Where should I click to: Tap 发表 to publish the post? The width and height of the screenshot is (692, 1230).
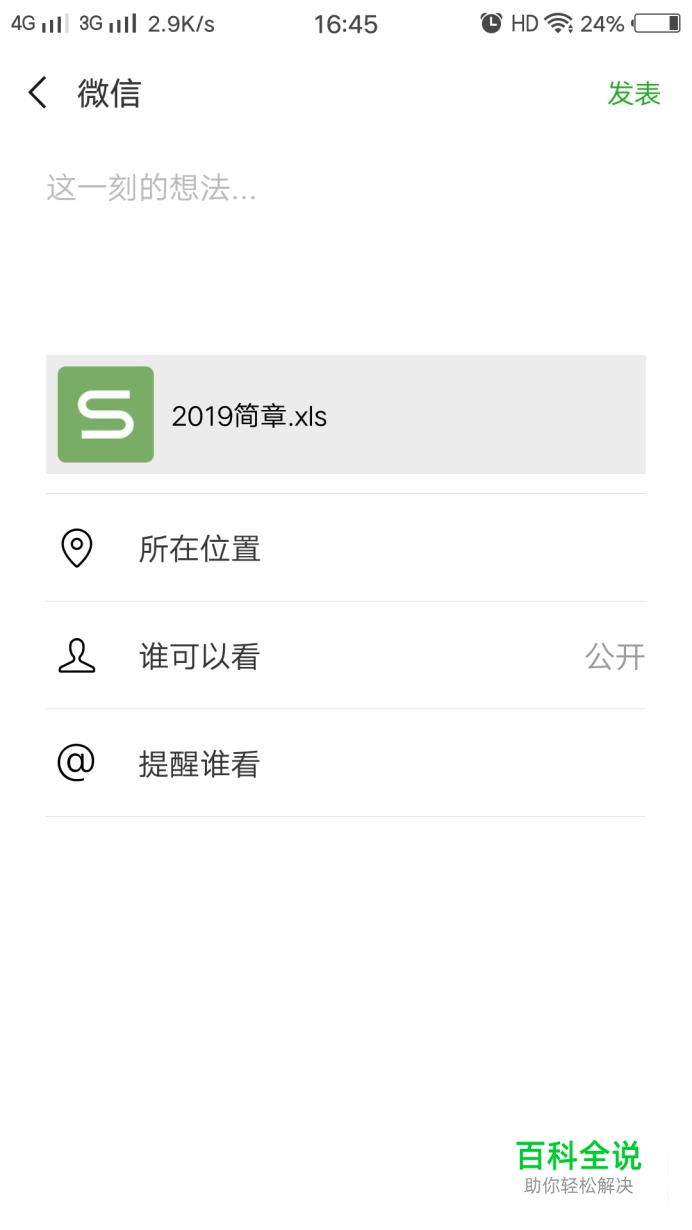coord(634,93)
